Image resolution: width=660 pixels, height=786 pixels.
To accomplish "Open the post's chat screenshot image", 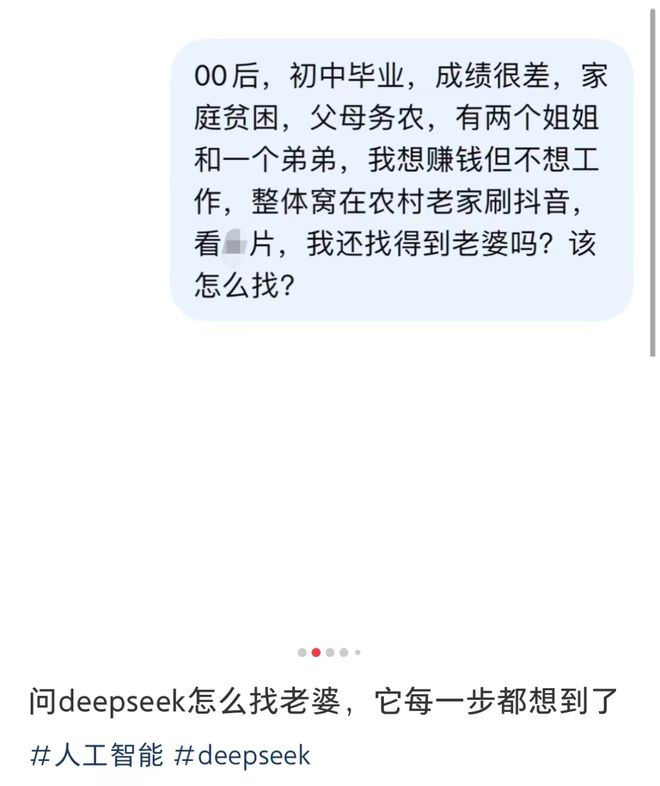I will click(x=400, y=180).
